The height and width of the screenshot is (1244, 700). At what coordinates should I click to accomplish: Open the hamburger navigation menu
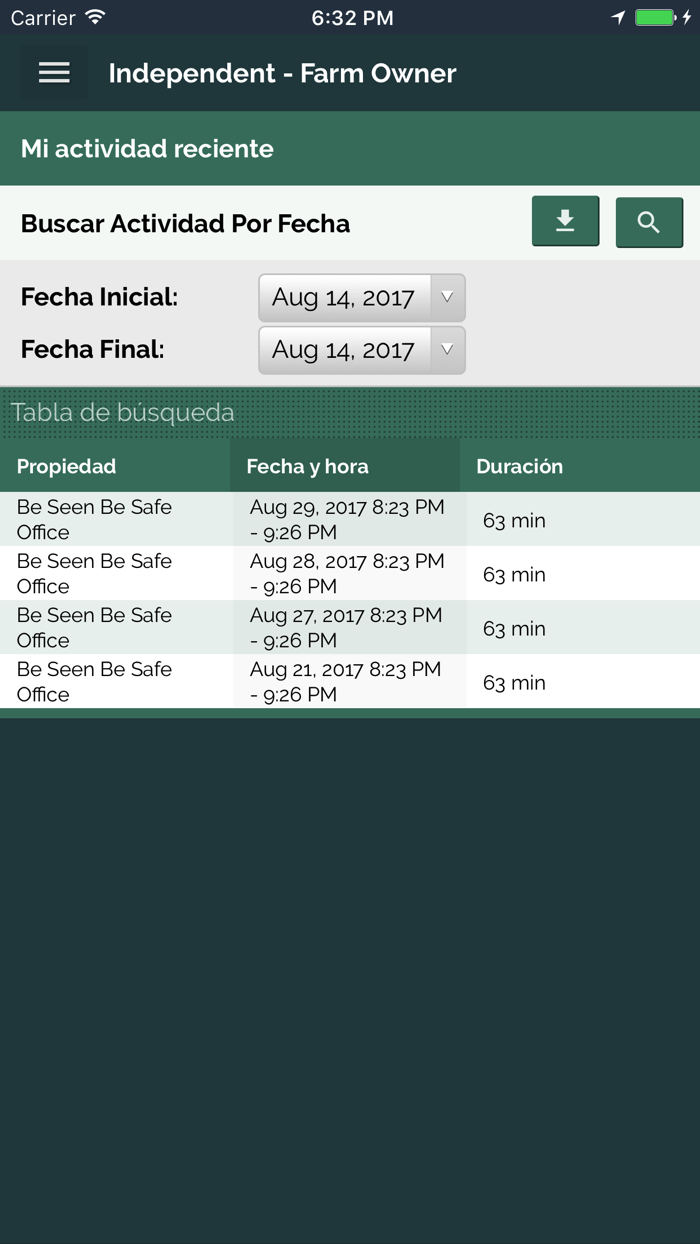tap(54, 73)
